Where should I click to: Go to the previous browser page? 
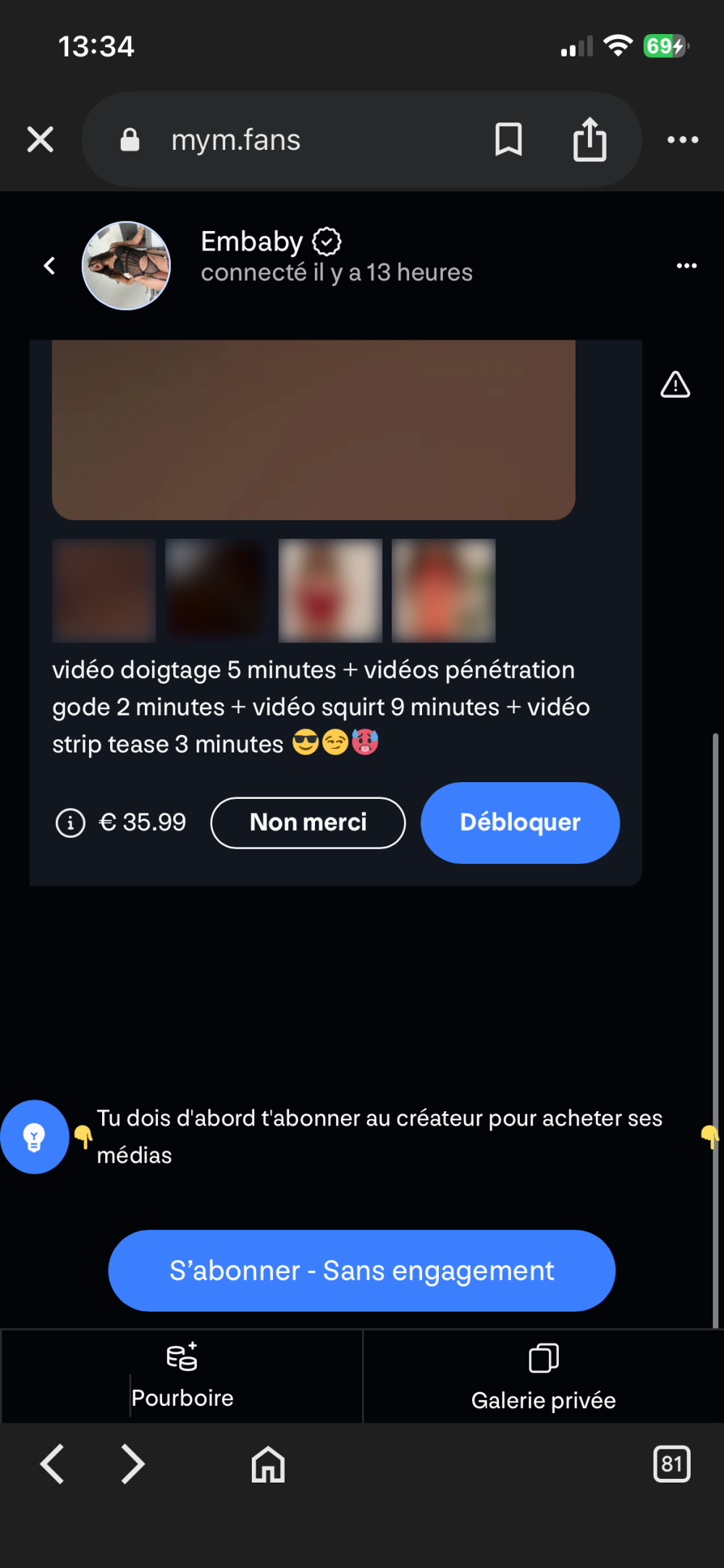52,1464
